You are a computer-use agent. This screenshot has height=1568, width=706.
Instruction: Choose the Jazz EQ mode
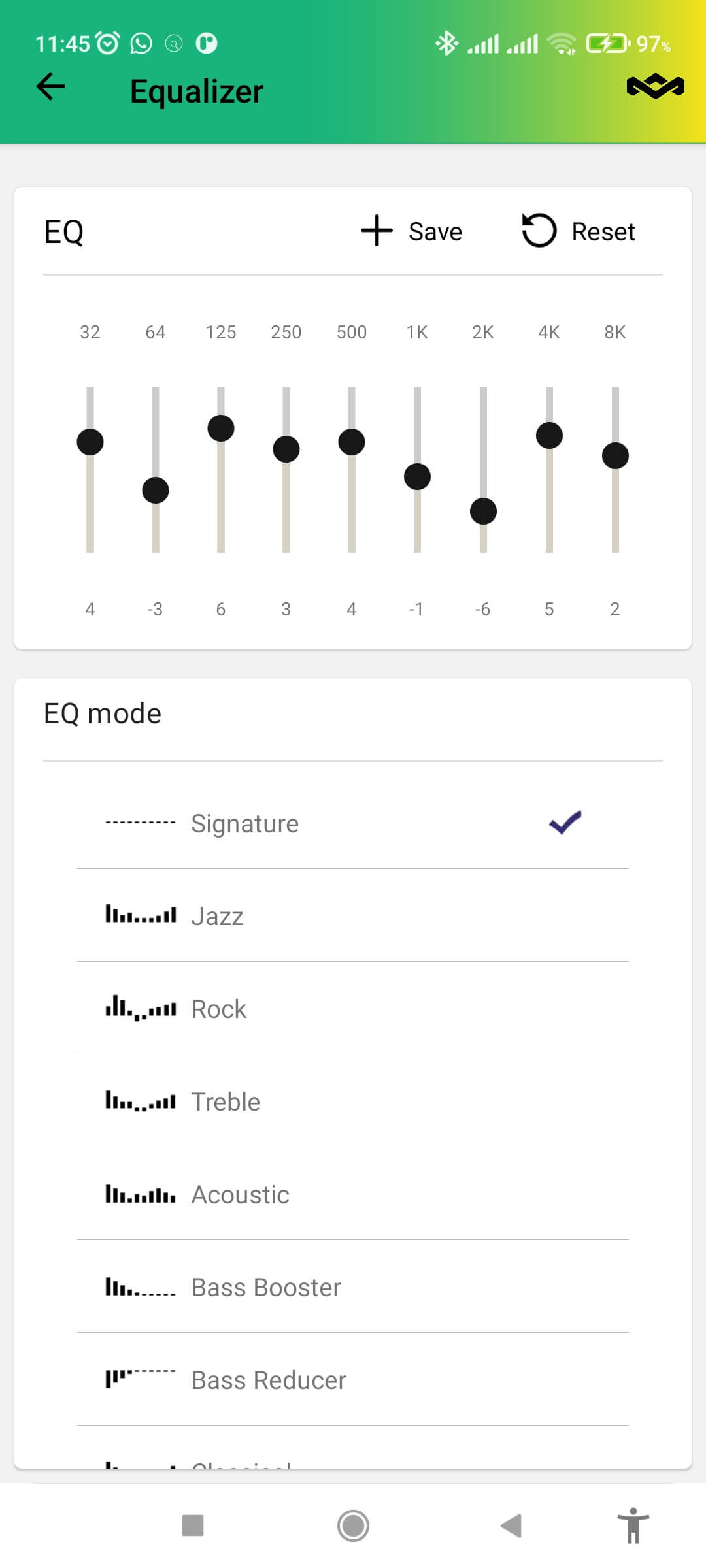[x=353, y=916]
